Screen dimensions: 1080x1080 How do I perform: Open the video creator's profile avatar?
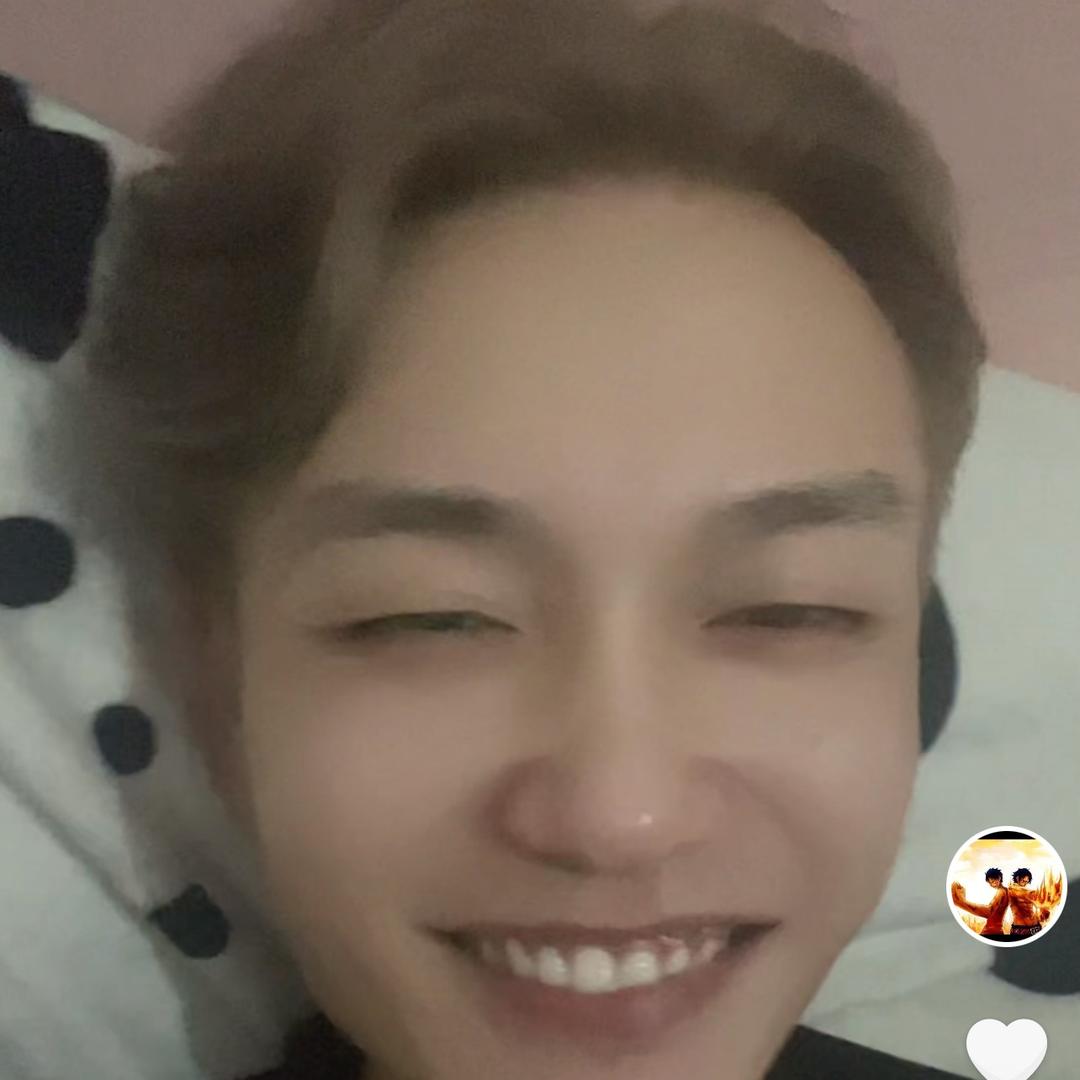pos(1006,886)
